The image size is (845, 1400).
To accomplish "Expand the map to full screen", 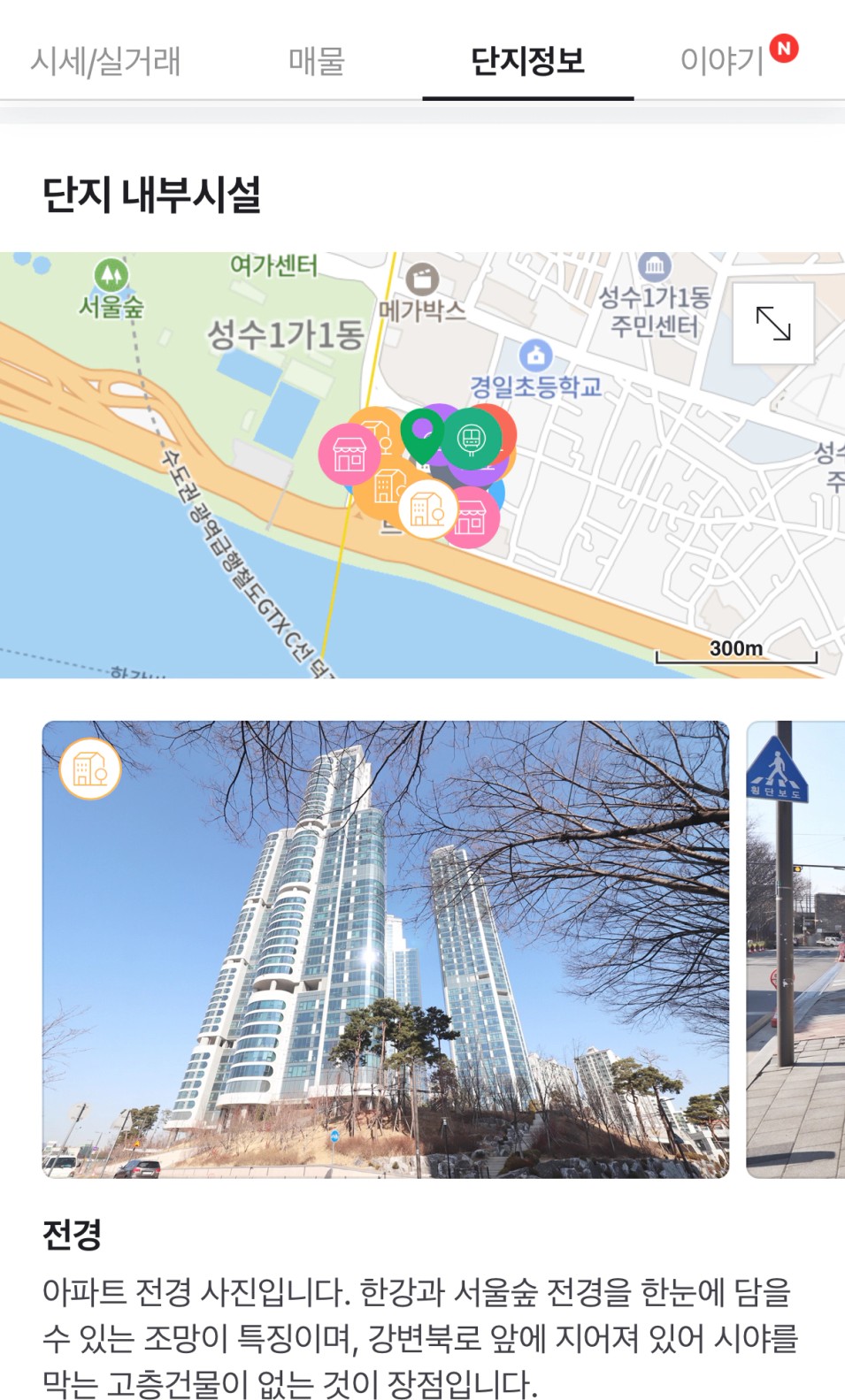I will (x=772, y=324).
